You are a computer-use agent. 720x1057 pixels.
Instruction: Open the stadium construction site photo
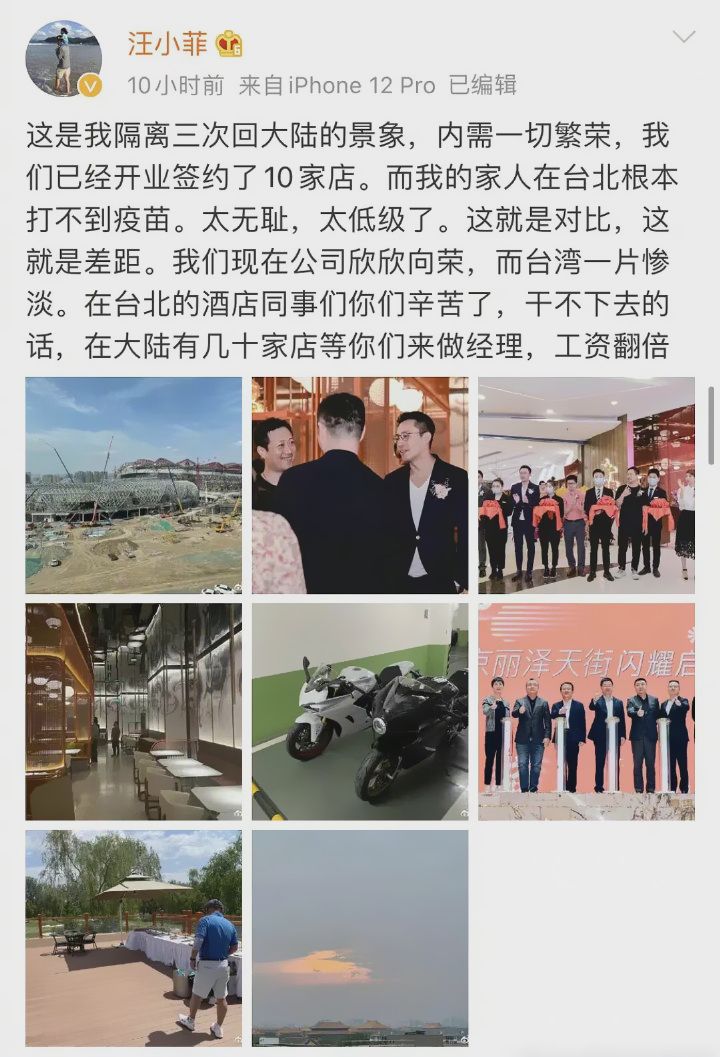(x=130, y=486)
